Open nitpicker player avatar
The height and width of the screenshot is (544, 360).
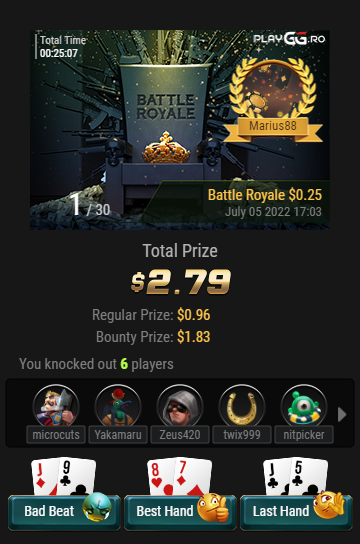(304, 406)
